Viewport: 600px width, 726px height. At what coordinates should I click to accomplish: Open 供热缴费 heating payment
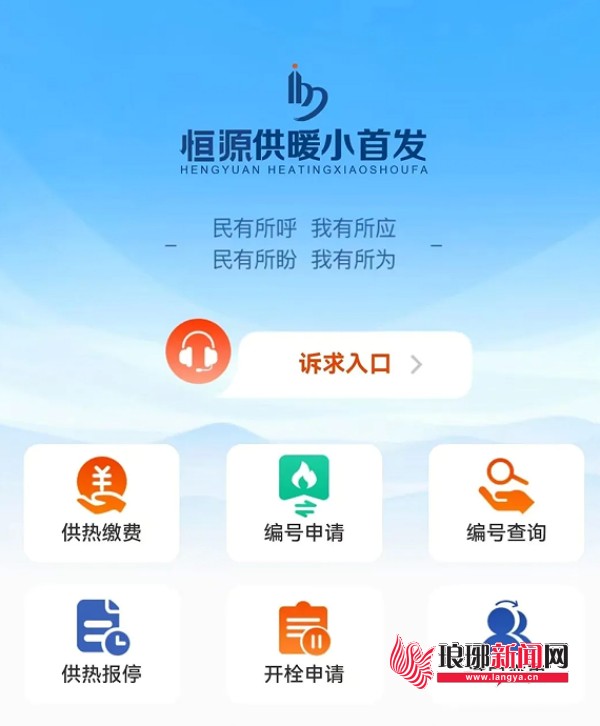102,502
